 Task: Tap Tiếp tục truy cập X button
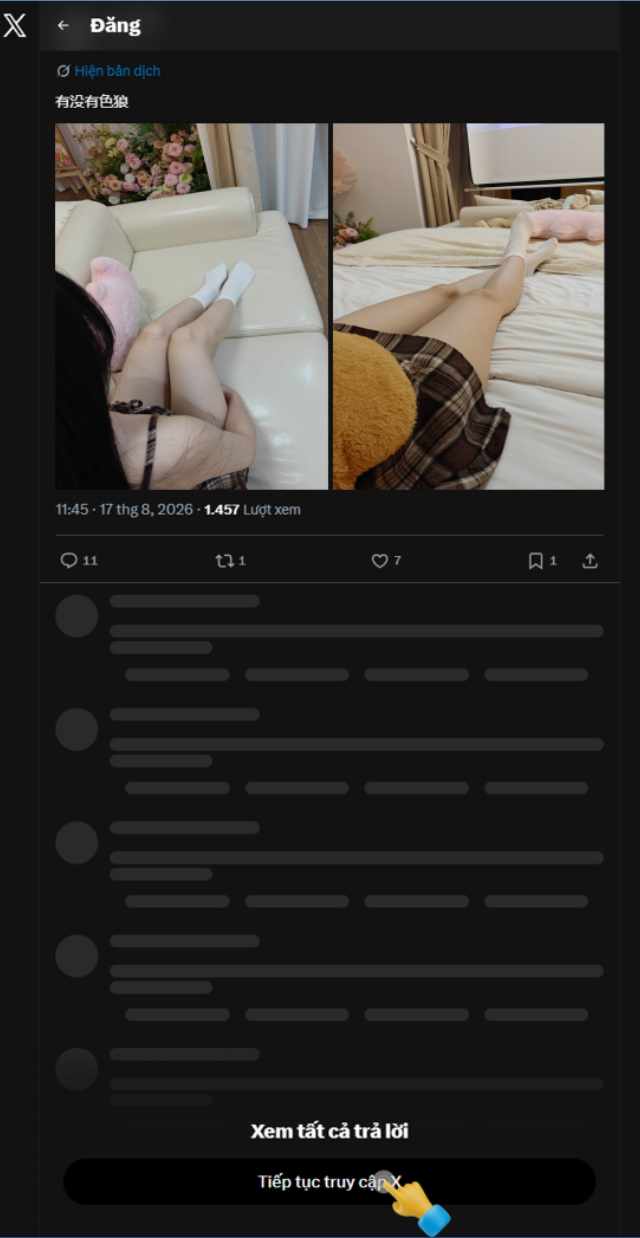[329, 1182]
